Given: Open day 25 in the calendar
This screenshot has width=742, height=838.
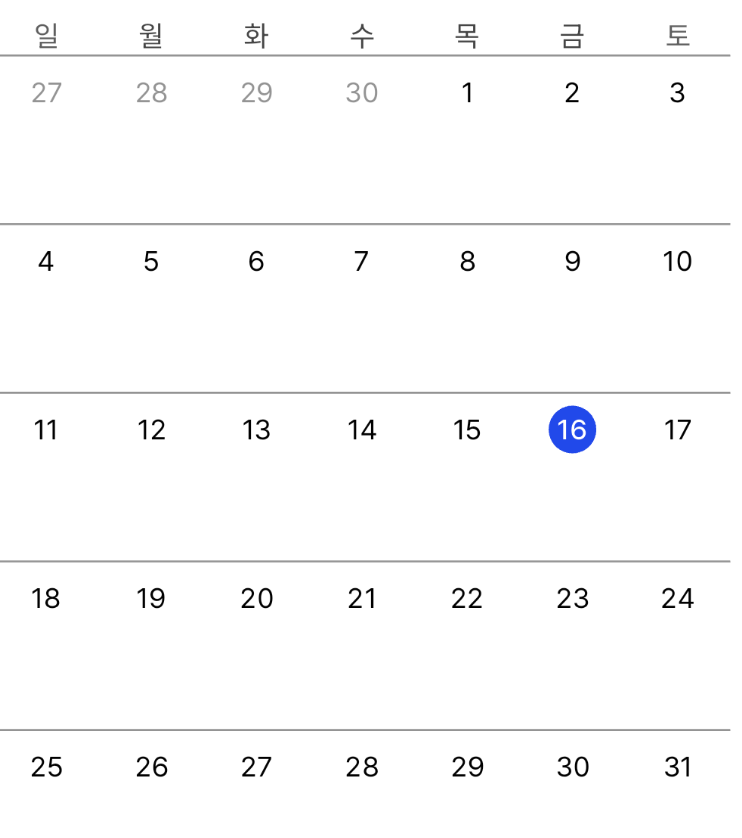Looking at the screenshot, I should 46,767.
